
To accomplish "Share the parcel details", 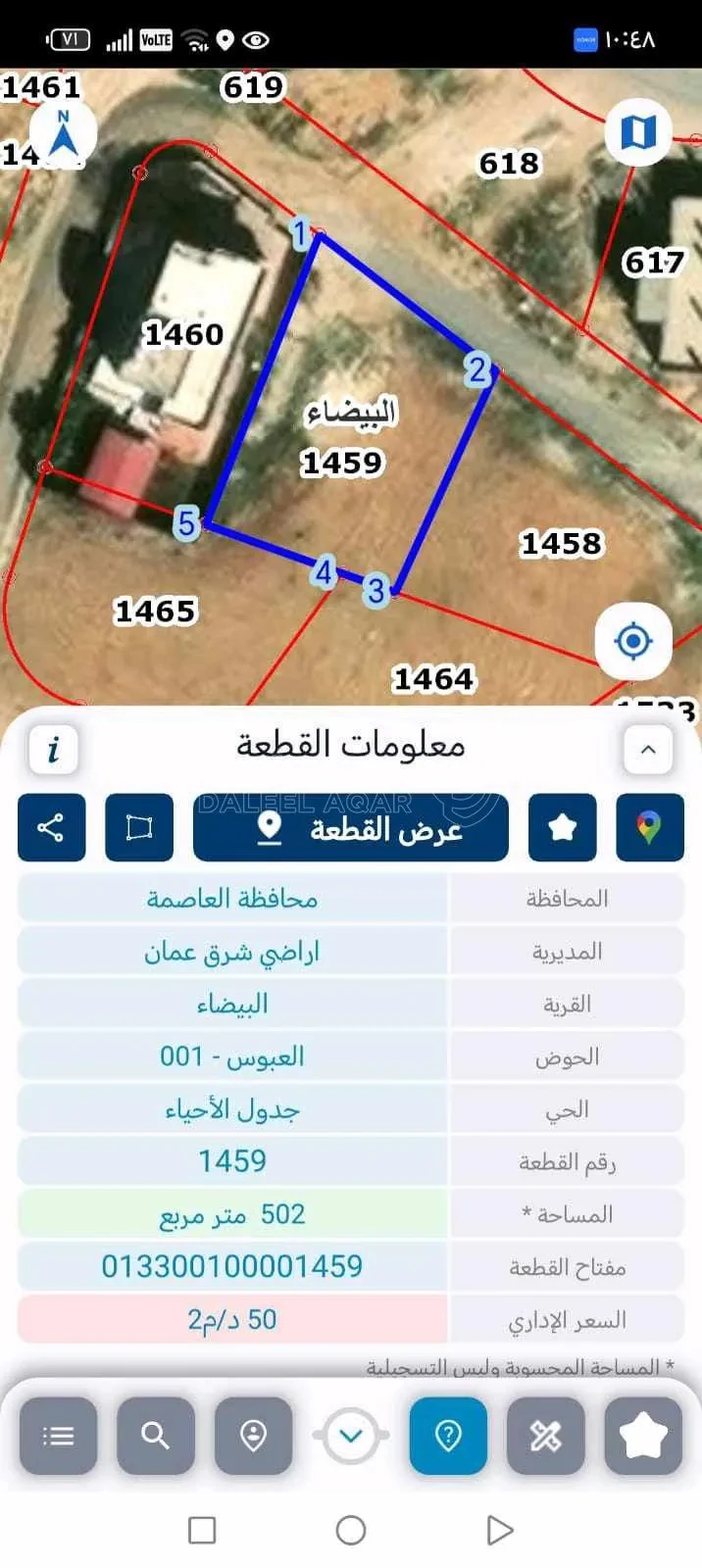I will pos(52,828).
